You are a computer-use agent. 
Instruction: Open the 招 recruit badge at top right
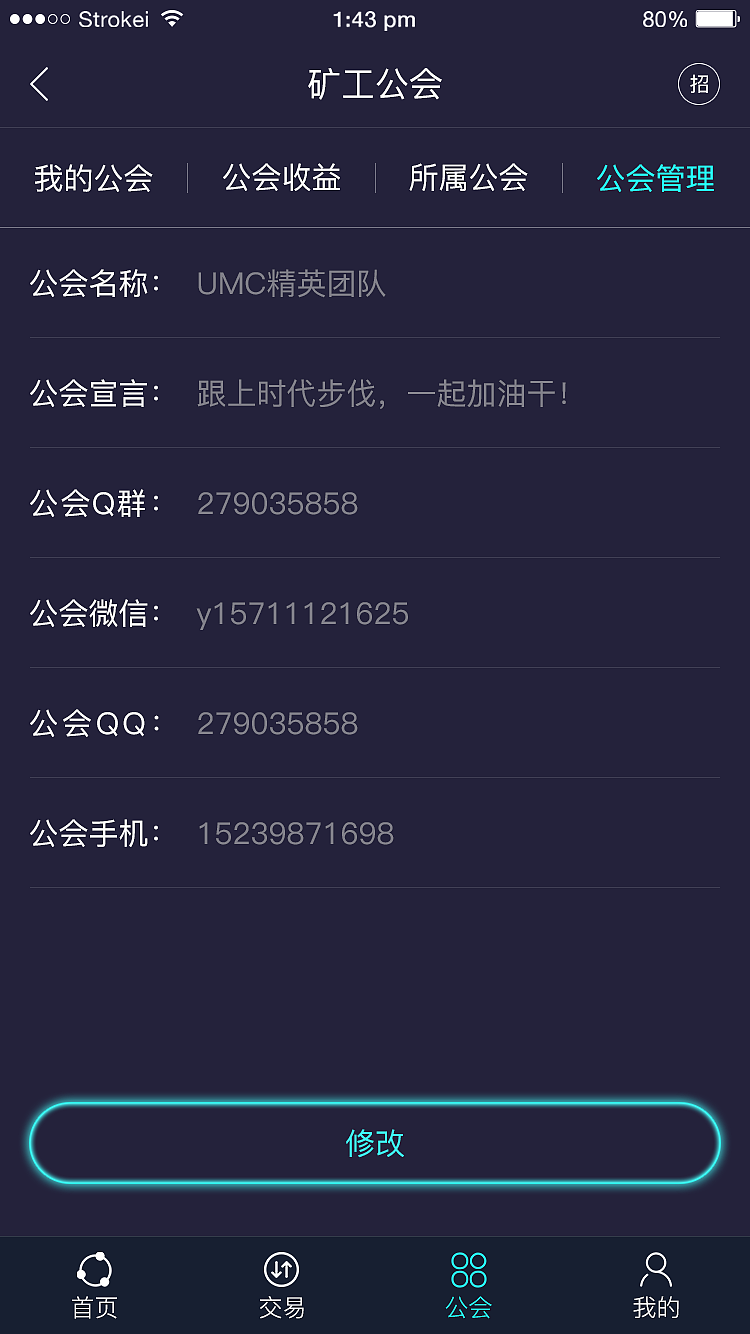(x=699, y=84)
